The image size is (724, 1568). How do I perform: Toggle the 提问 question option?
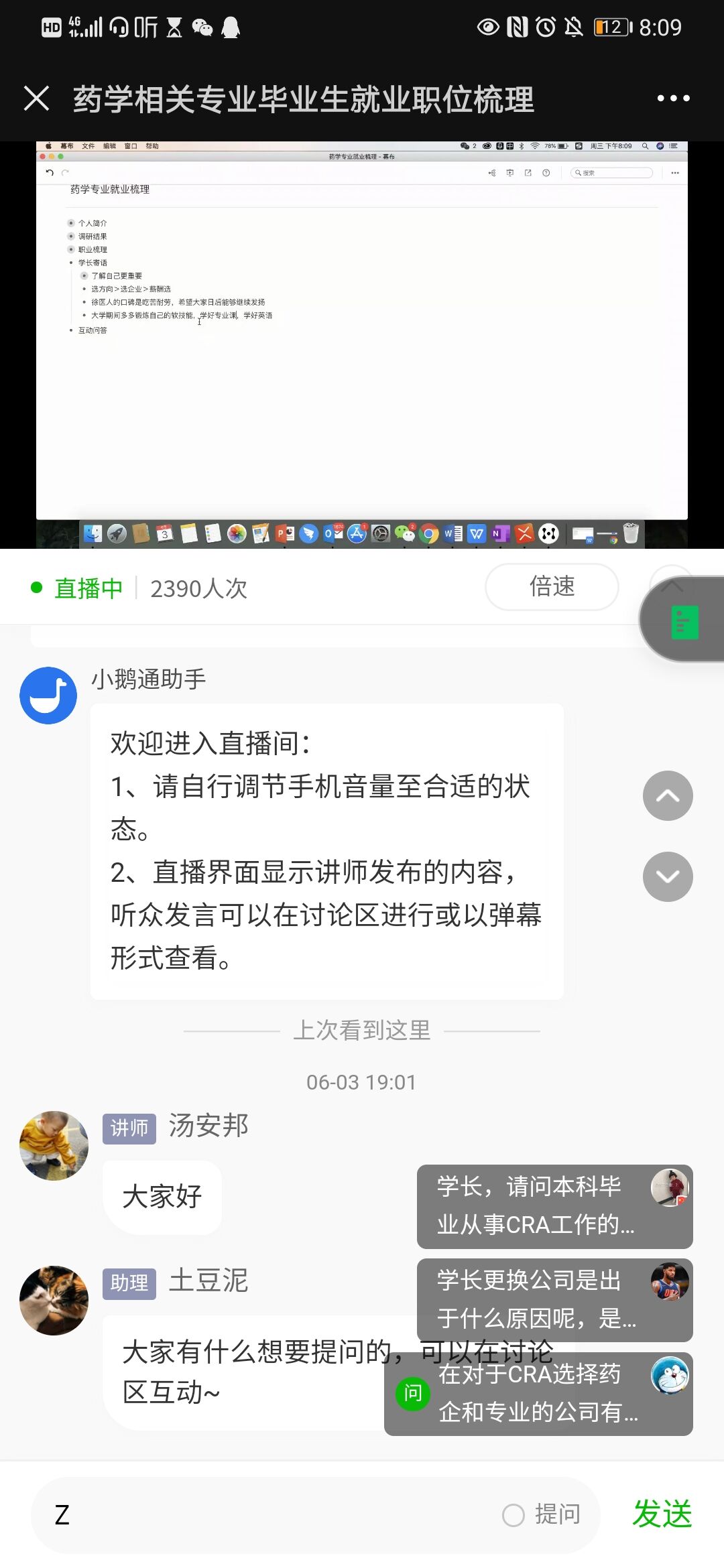542,1514
